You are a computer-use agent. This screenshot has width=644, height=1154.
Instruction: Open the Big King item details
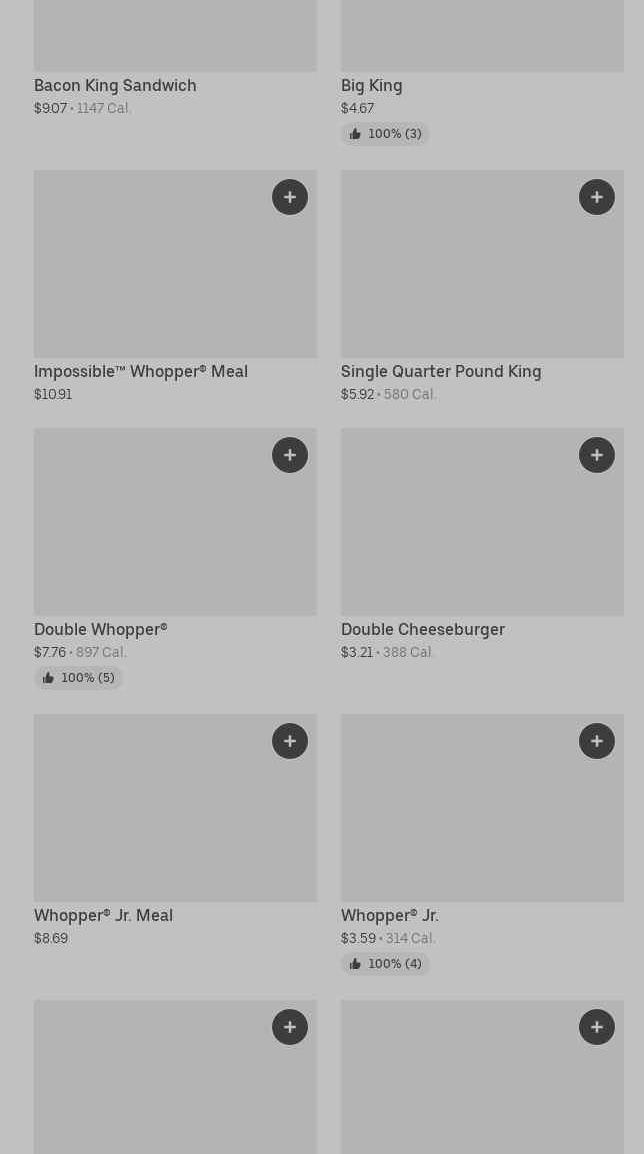(482, 72)
